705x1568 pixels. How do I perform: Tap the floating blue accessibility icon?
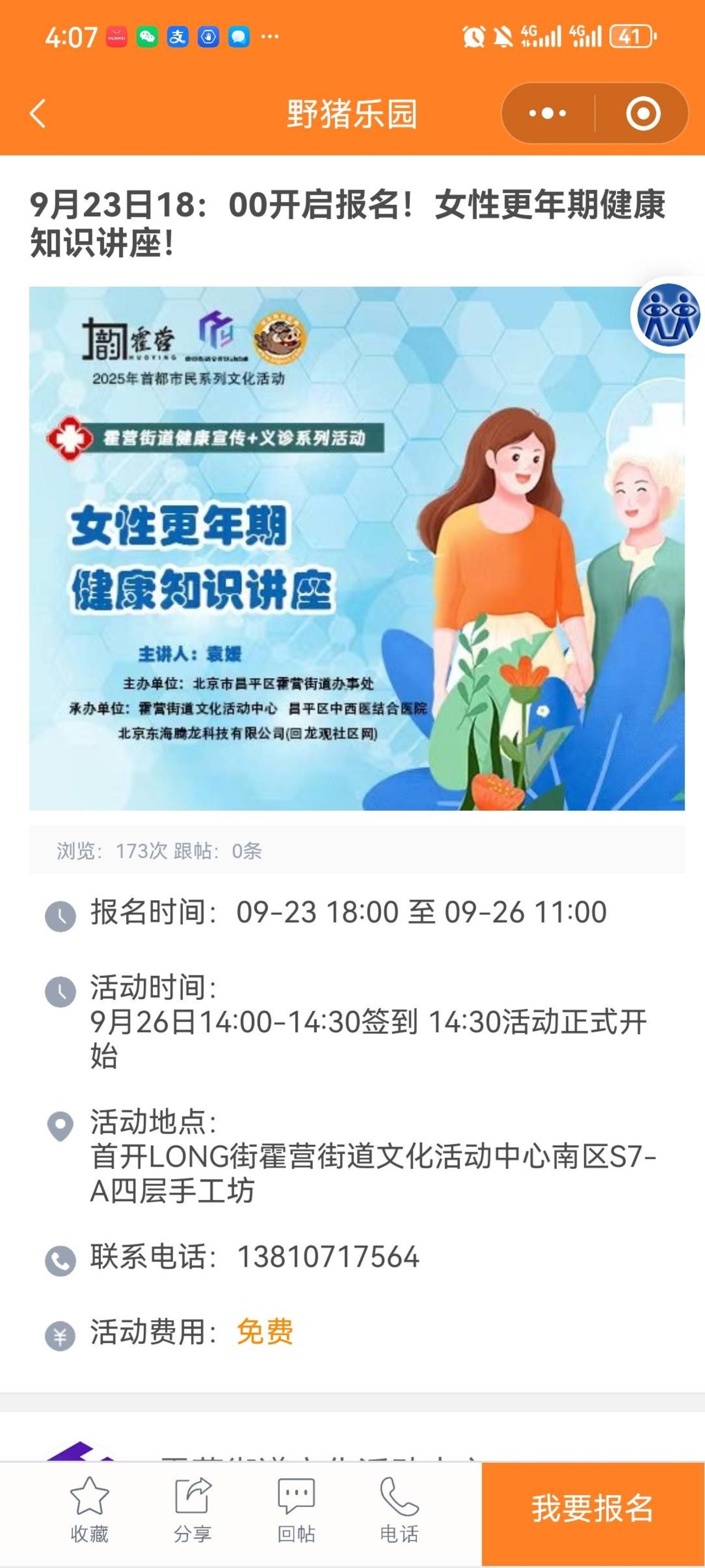pos(668,318)
